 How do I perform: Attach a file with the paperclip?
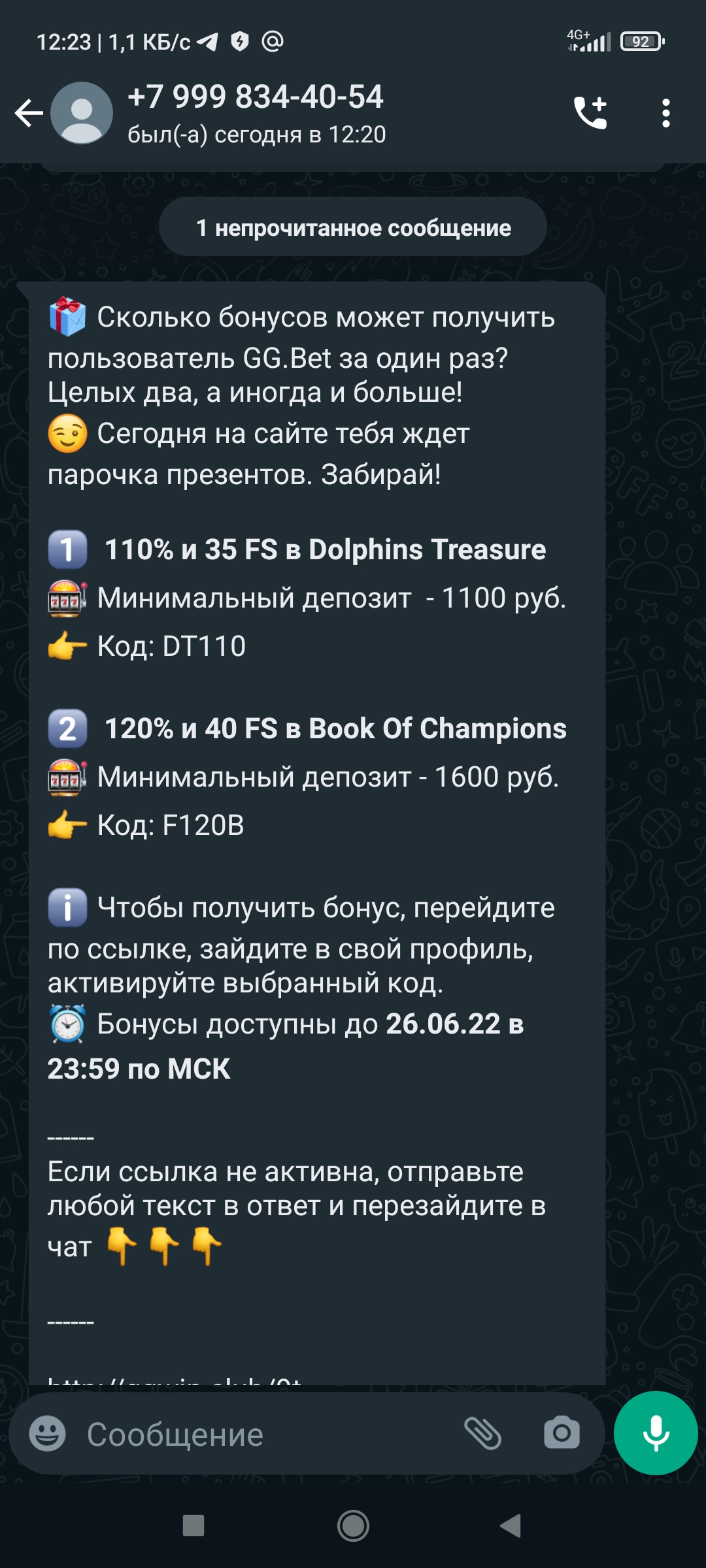[x=483, y=1434]
